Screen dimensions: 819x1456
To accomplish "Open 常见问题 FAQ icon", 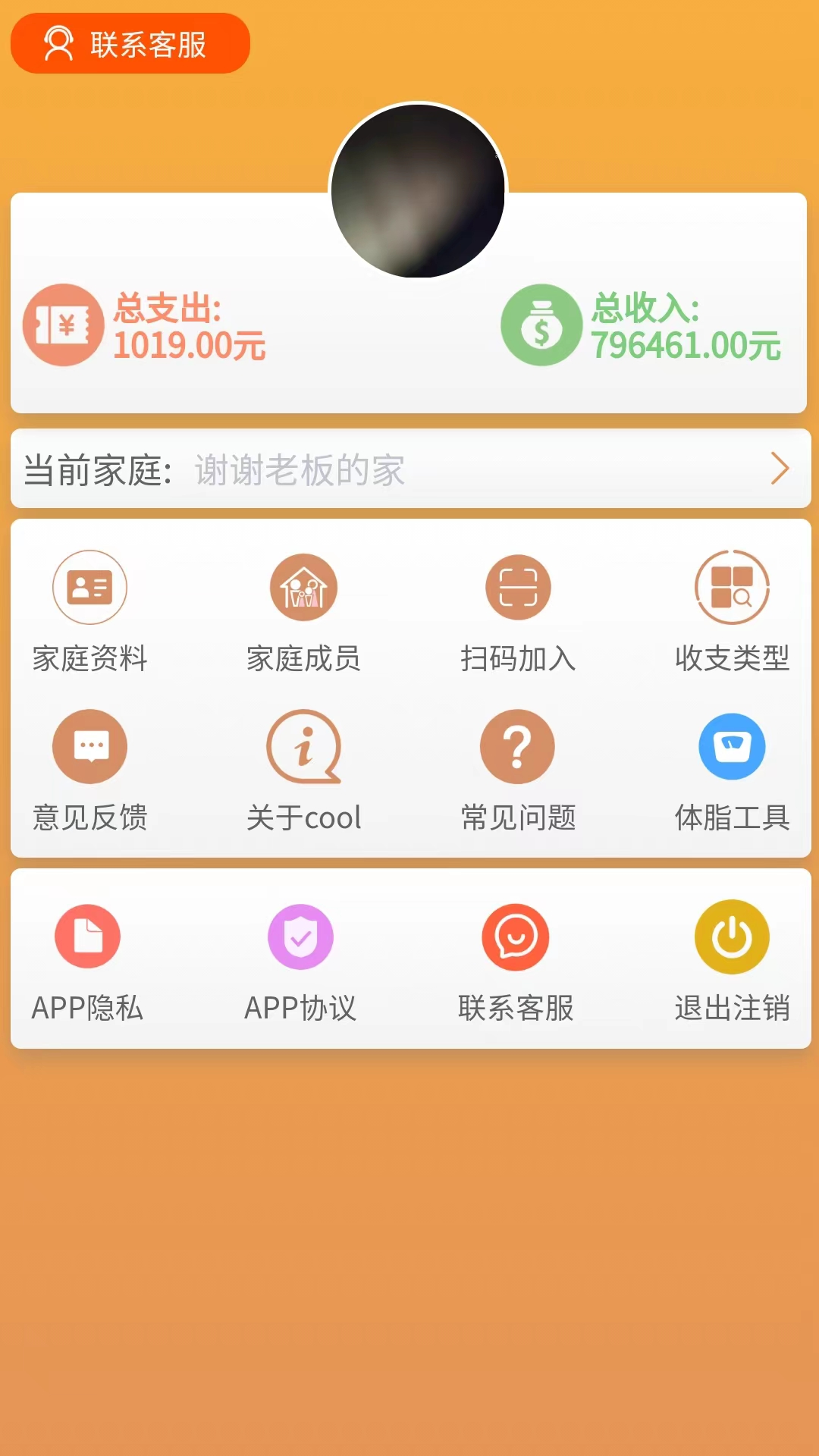I will pos(517,747).
